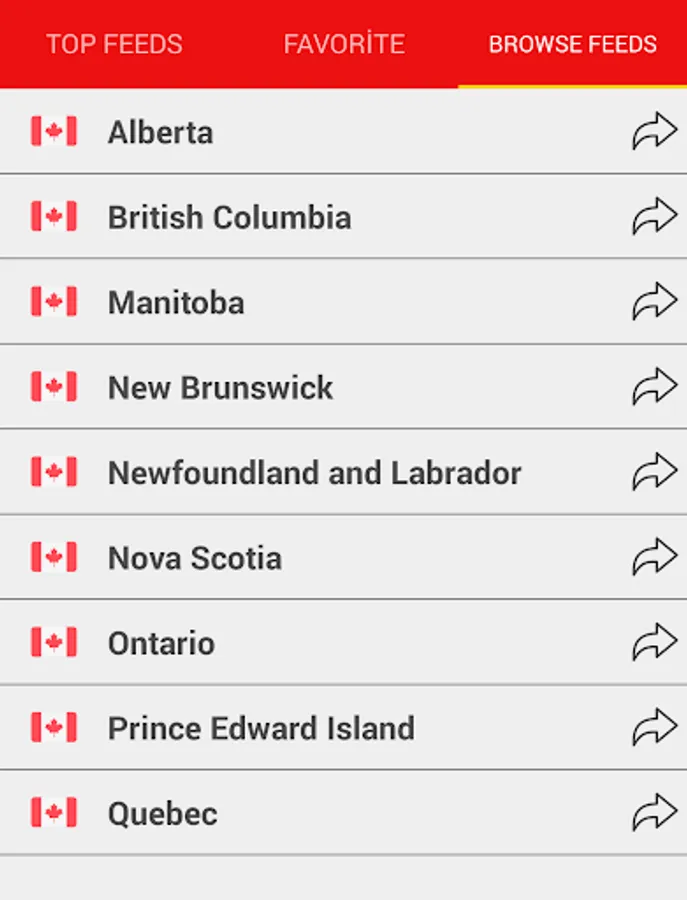The image size is (687, 900).
Task: Open New Brunswick feeds
Action: (220, 387)
